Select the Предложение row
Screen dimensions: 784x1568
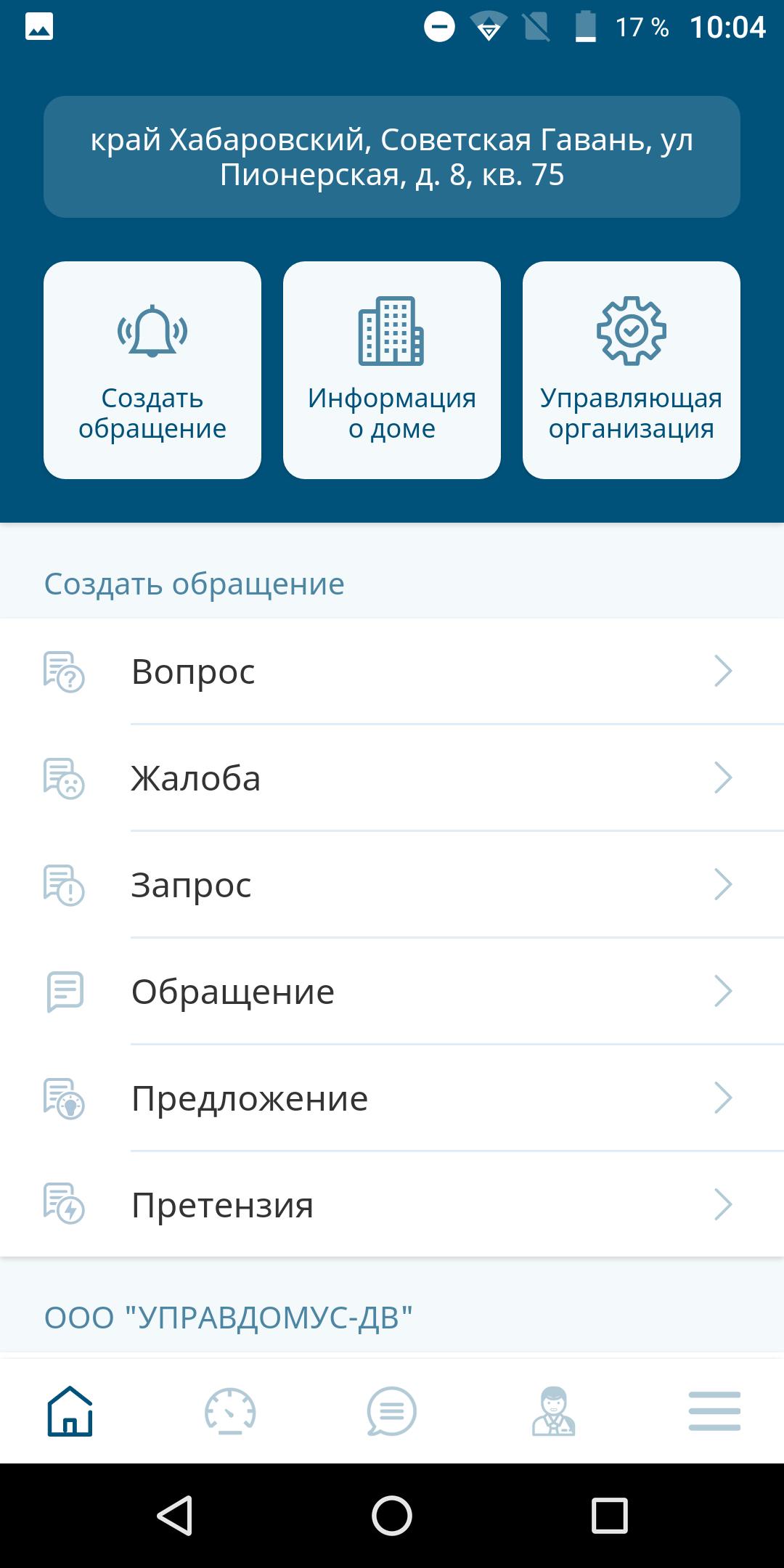point(392,1098)
